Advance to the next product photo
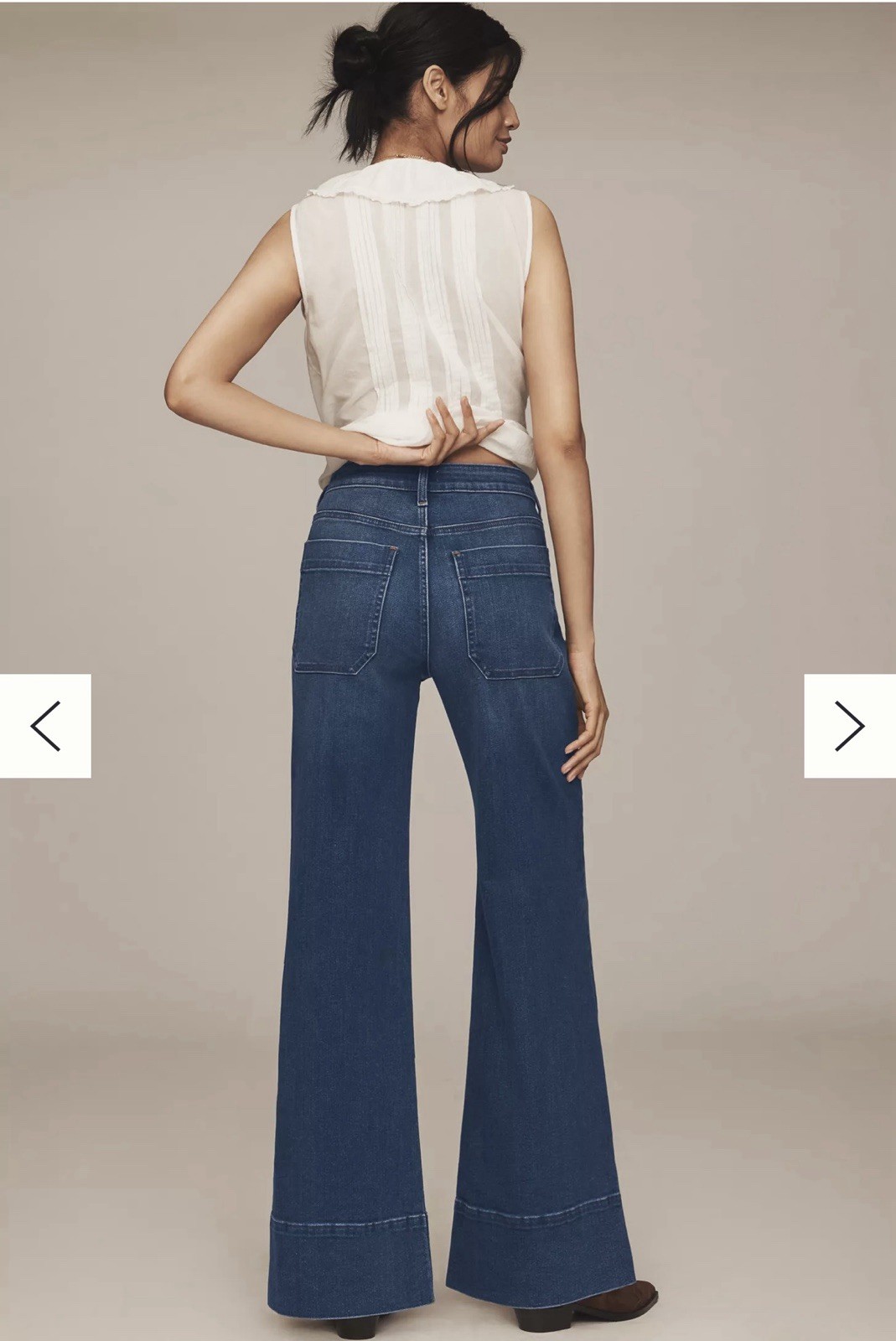 click(849, 726)
